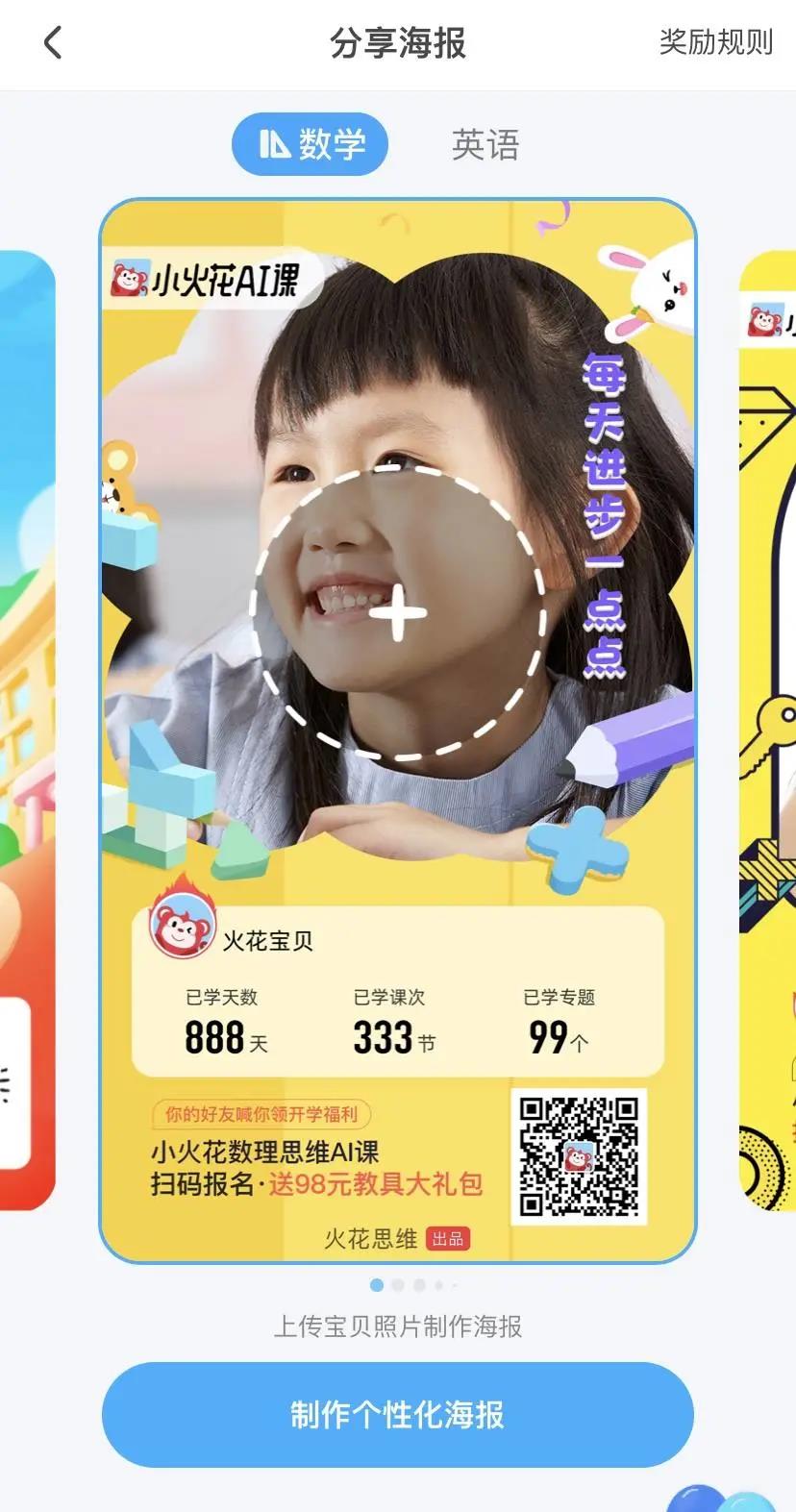Choose the poster peeking on the left
The width and height of the screenshot is (796, 1512).
coord(27,731)
